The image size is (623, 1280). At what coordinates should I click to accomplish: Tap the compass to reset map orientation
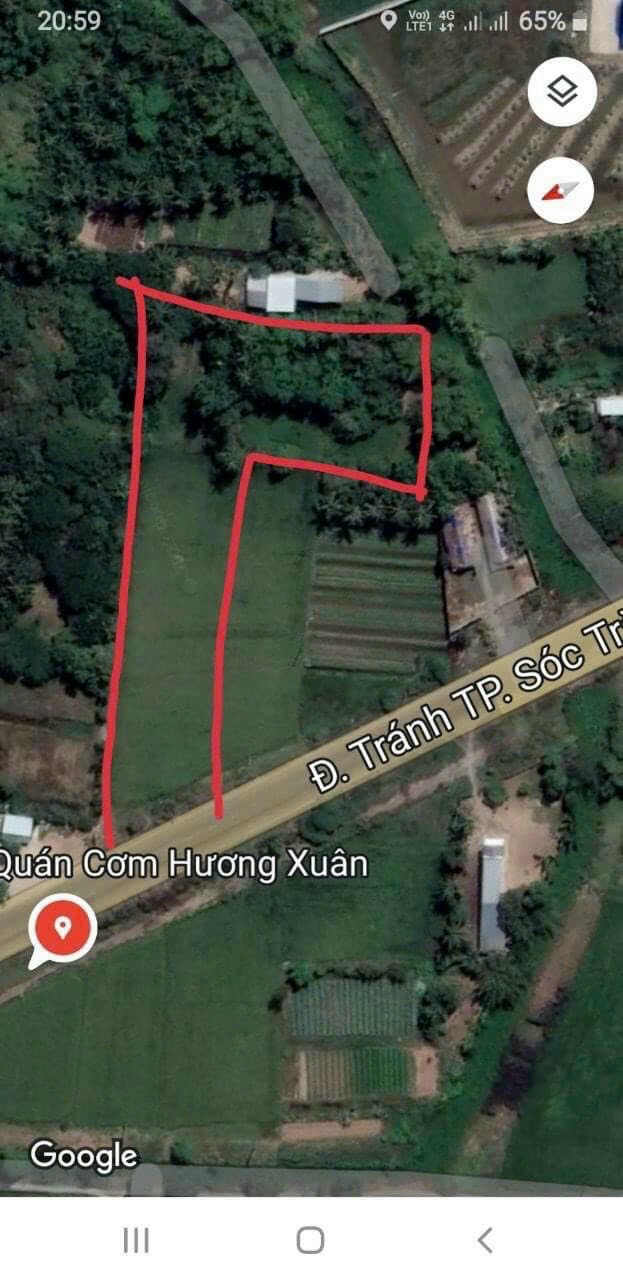(x=562, y=190)
